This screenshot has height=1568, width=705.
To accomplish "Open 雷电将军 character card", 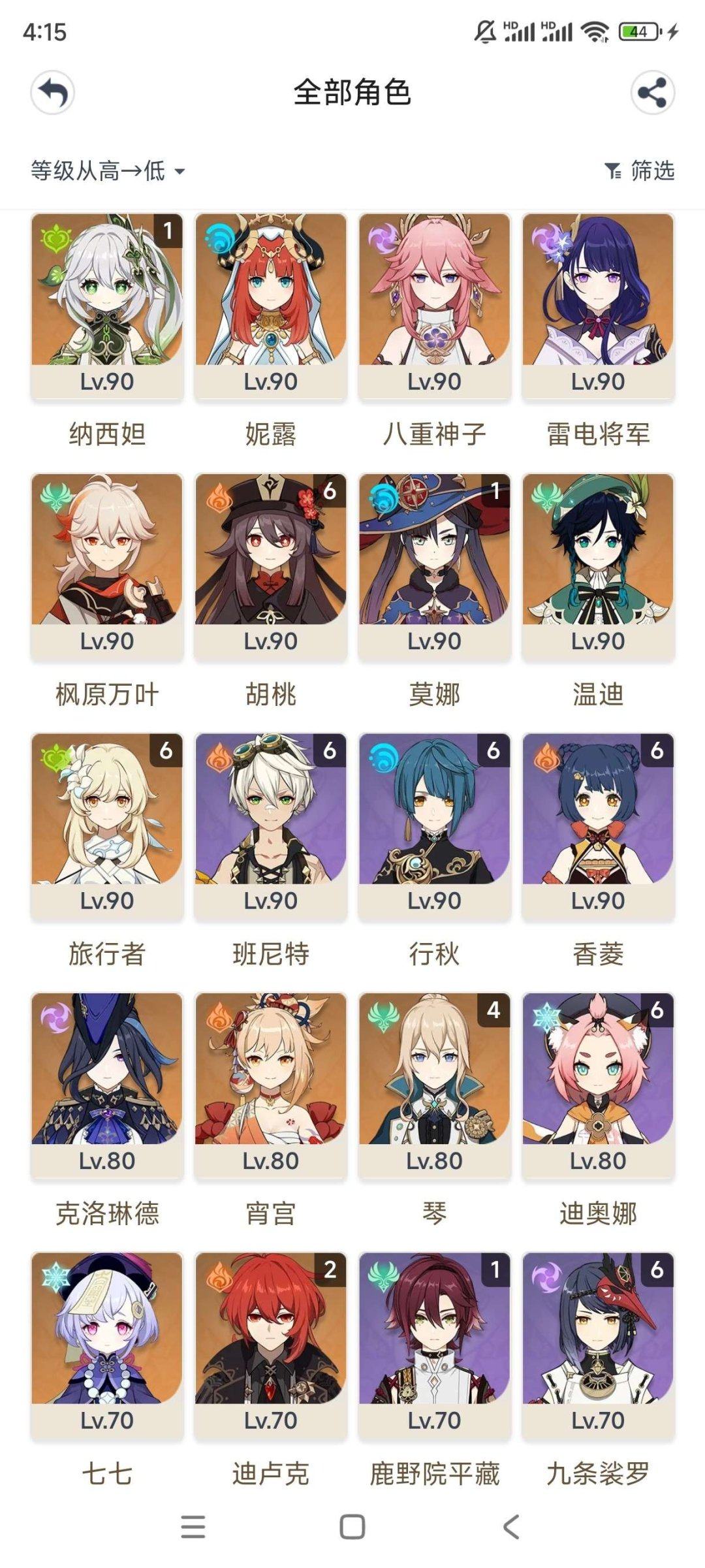I will (598, 306).
